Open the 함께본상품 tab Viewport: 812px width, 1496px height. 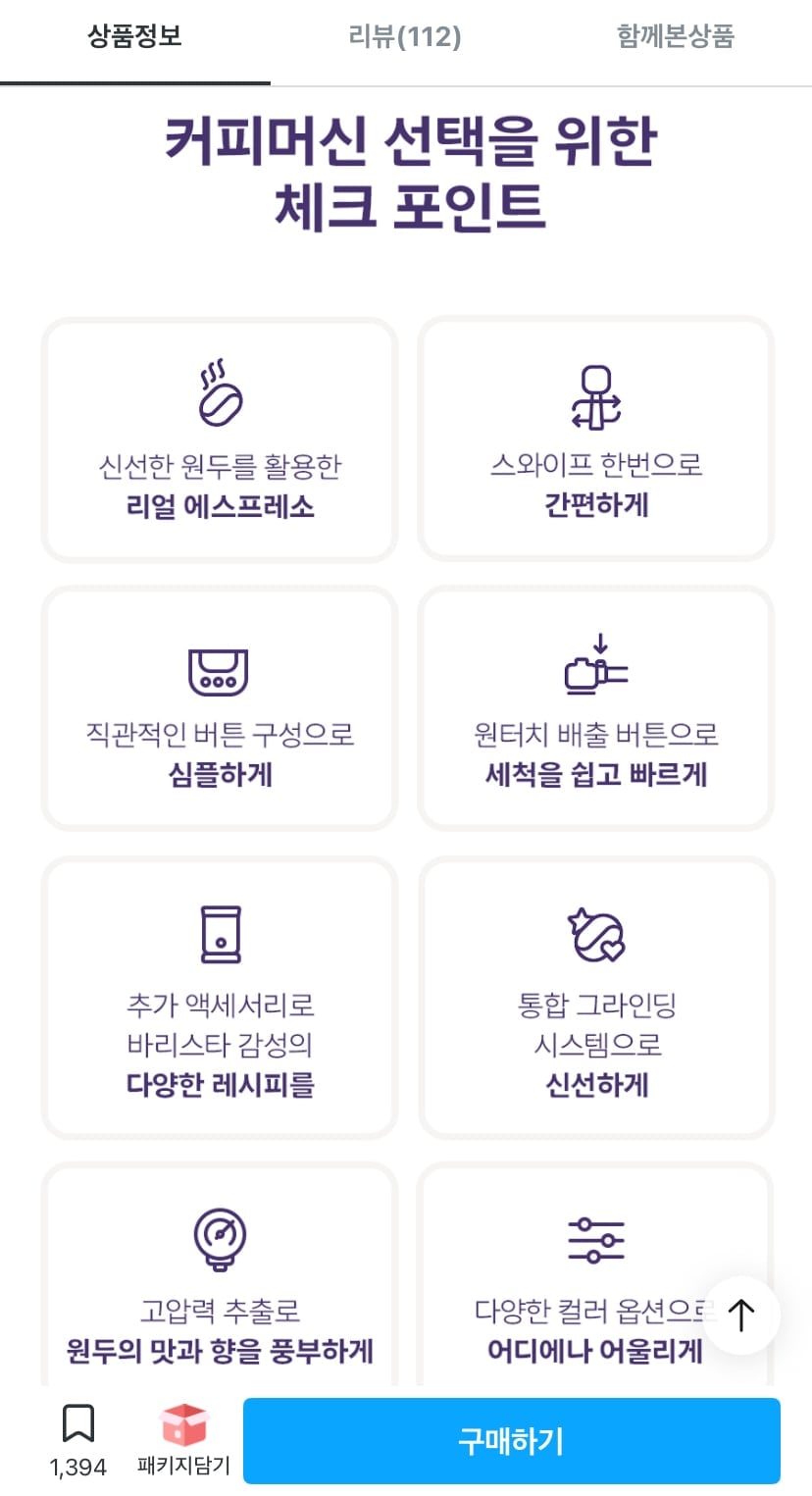[675, 37]
